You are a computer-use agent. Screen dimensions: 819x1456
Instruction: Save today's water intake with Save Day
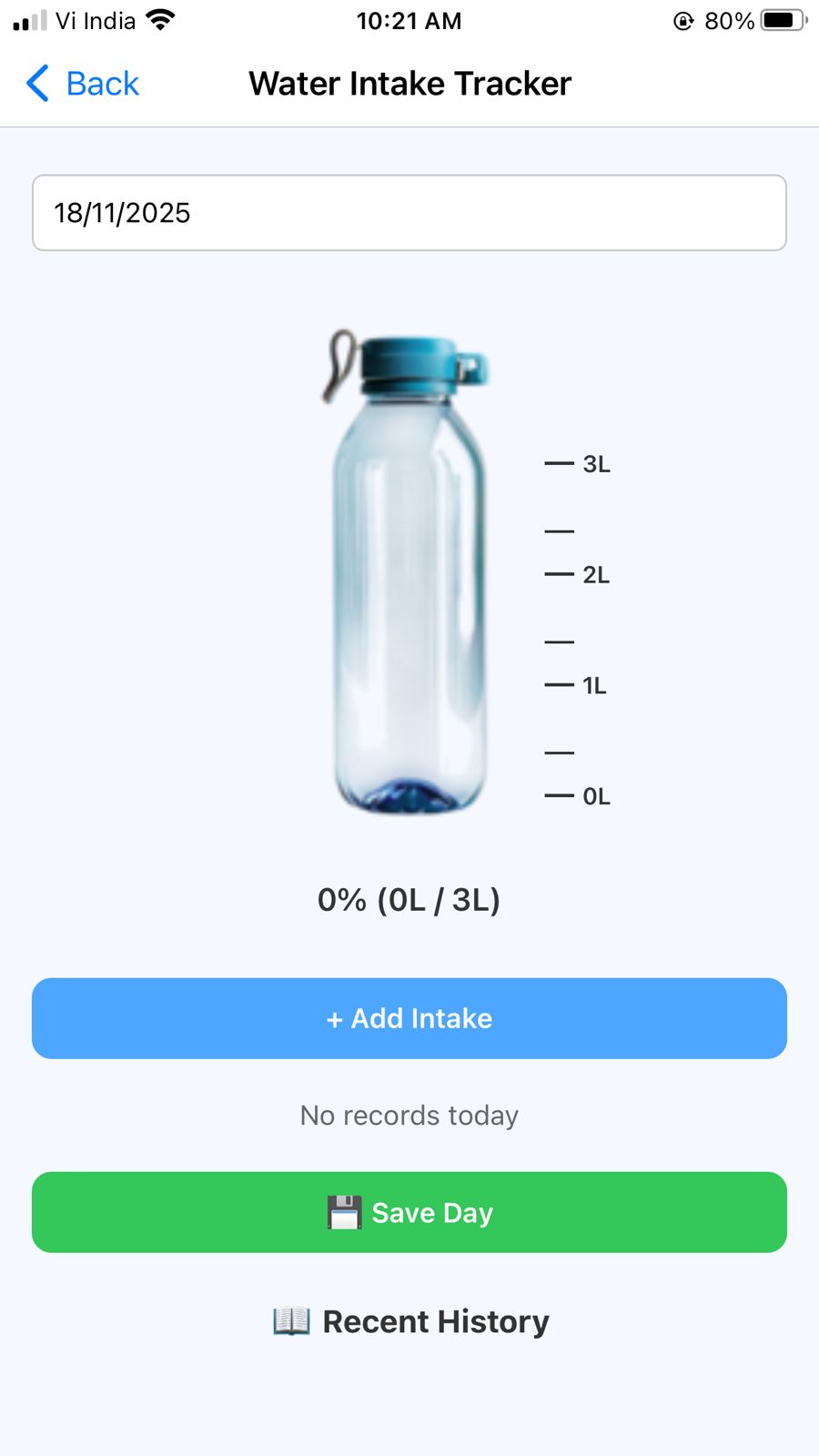[x=409, y=1212]
